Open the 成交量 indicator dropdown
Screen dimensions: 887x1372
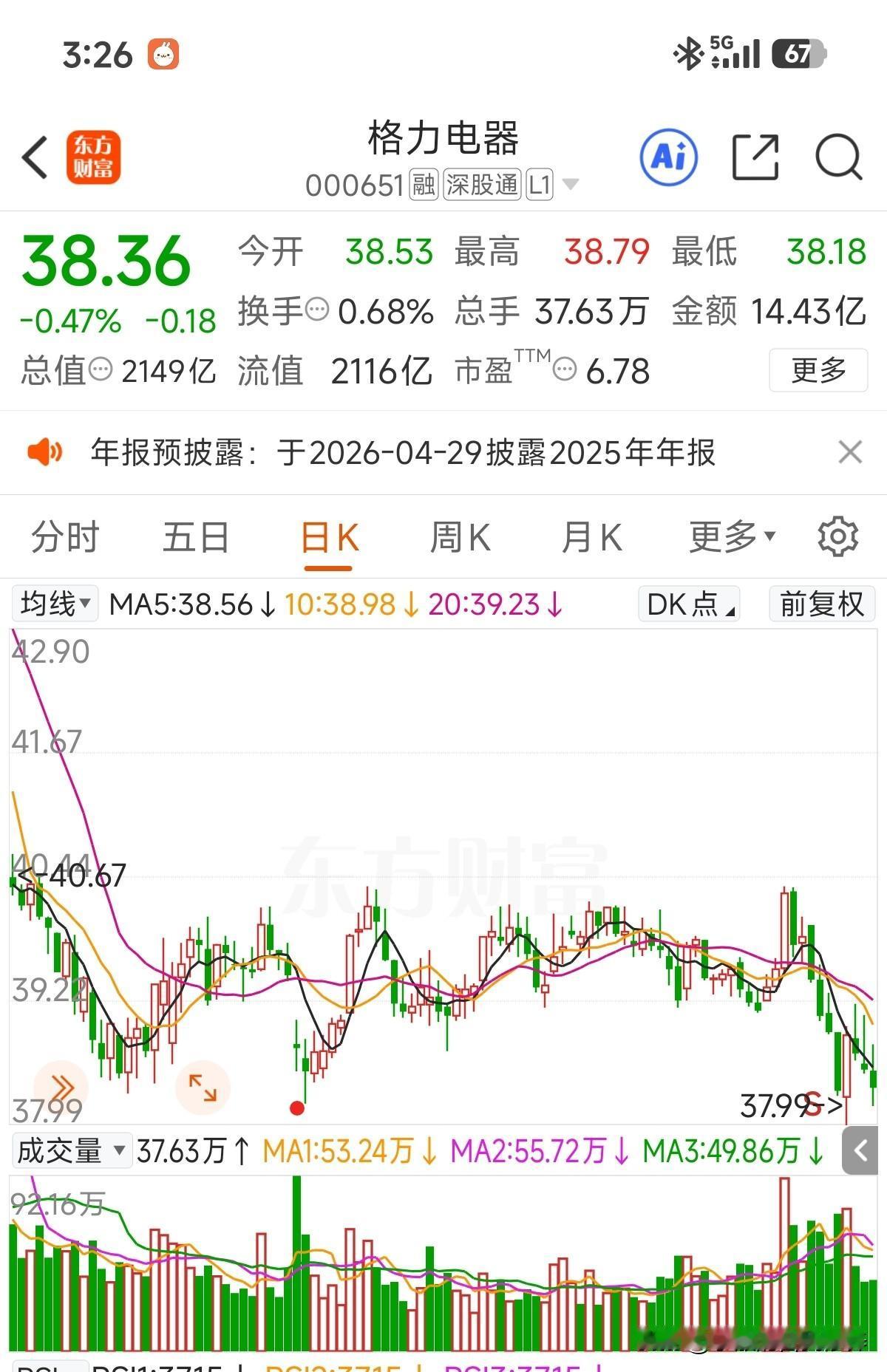pyautogui.click(x=70, y=1151)
